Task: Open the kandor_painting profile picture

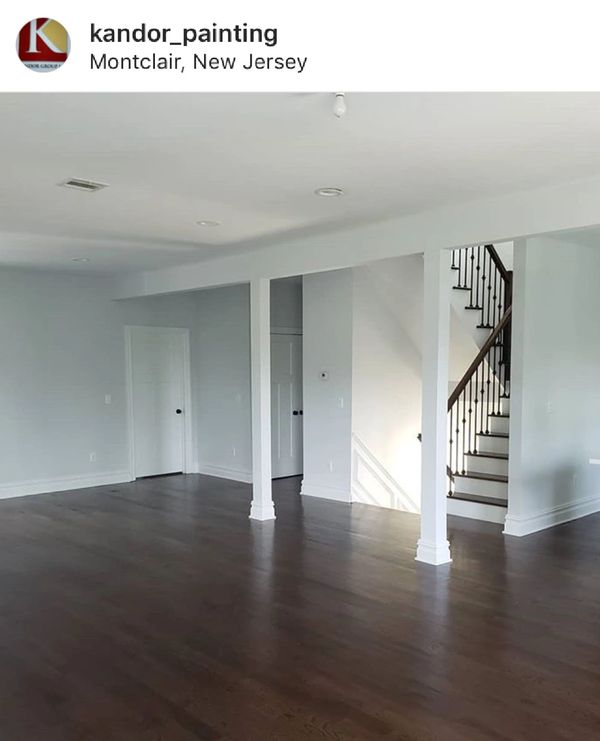Action: 43,45
